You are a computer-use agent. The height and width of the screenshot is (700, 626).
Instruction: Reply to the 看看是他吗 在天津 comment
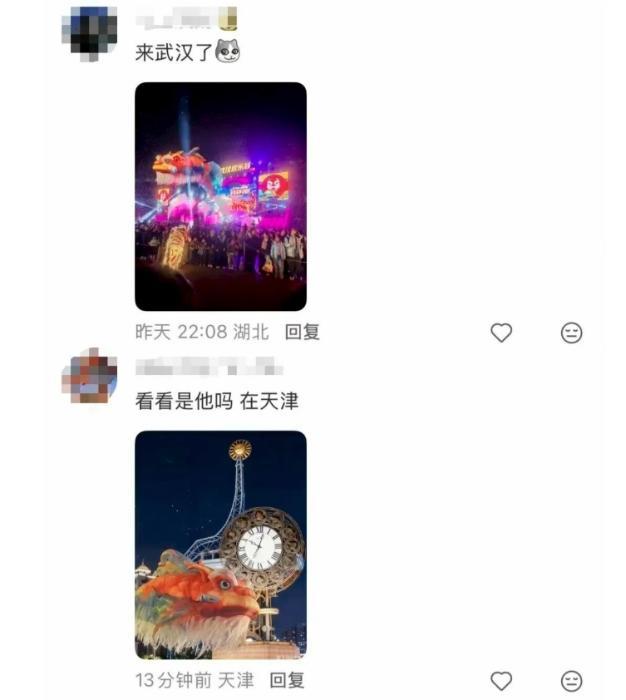[x=288, y=681]
